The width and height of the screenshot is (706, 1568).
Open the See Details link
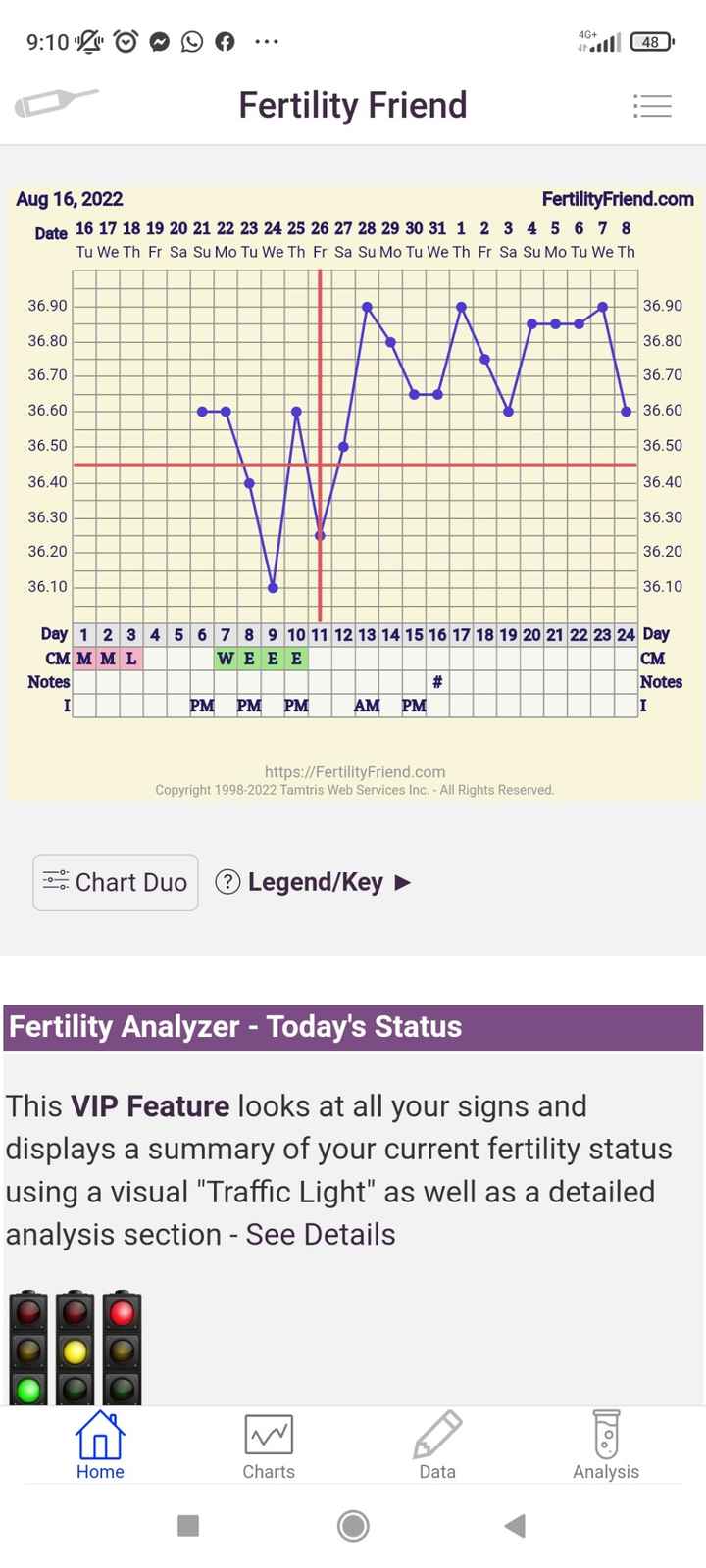point(321,1234)
